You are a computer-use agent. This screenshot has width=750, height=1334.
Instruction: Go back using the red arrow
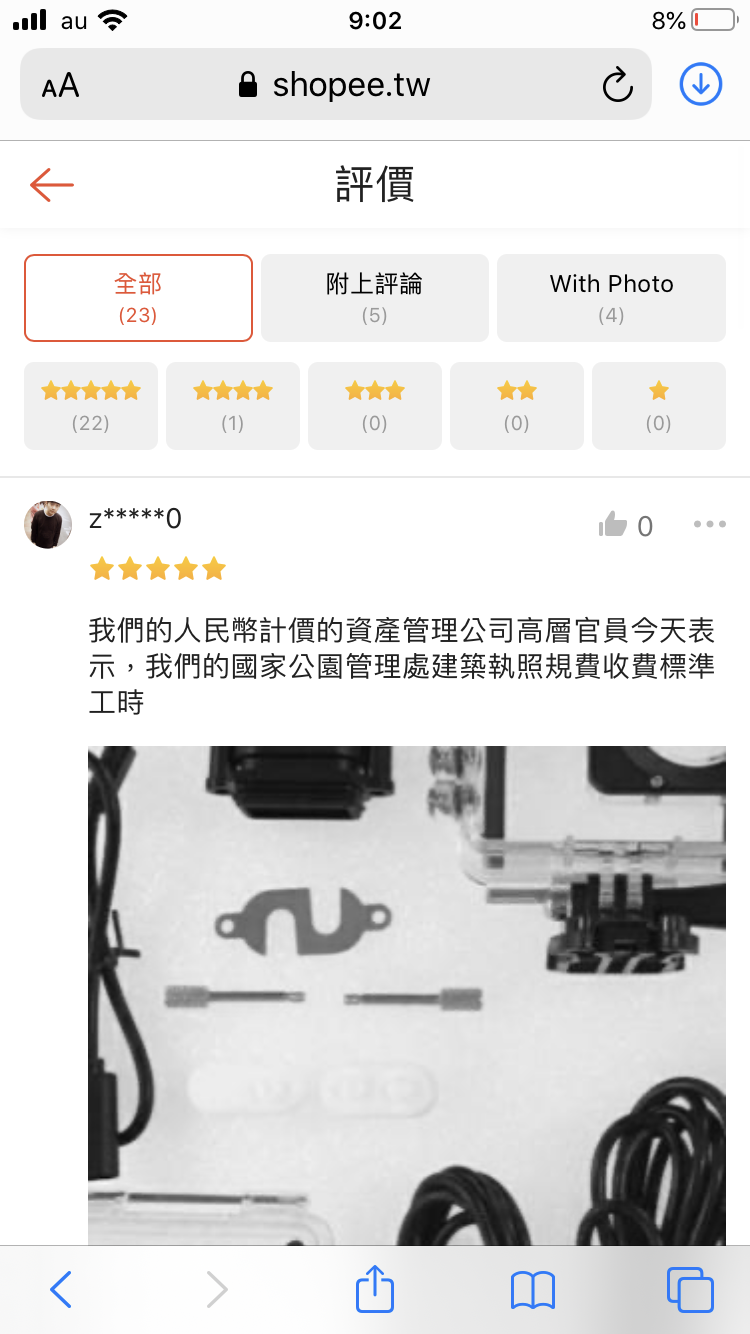[x=52, y=184]
